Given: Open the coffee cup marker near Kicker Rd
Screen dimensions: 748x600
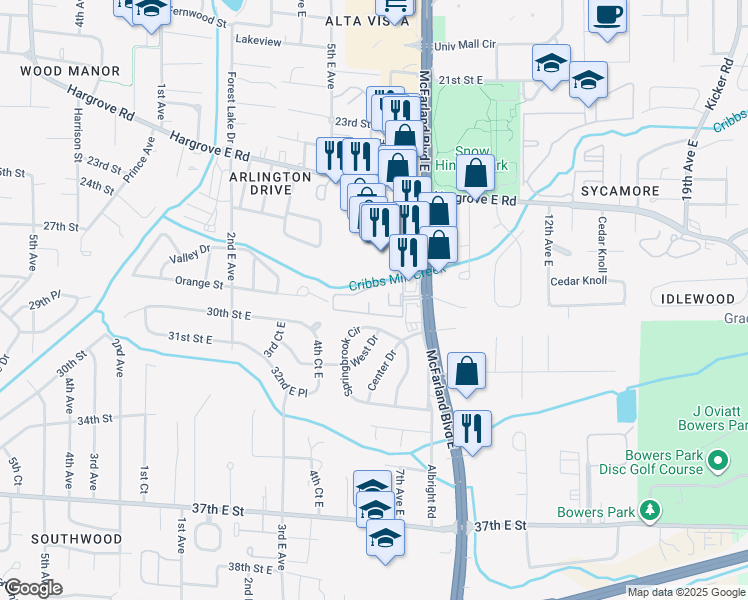Looking at the screenshot, I should coord(607,16).
